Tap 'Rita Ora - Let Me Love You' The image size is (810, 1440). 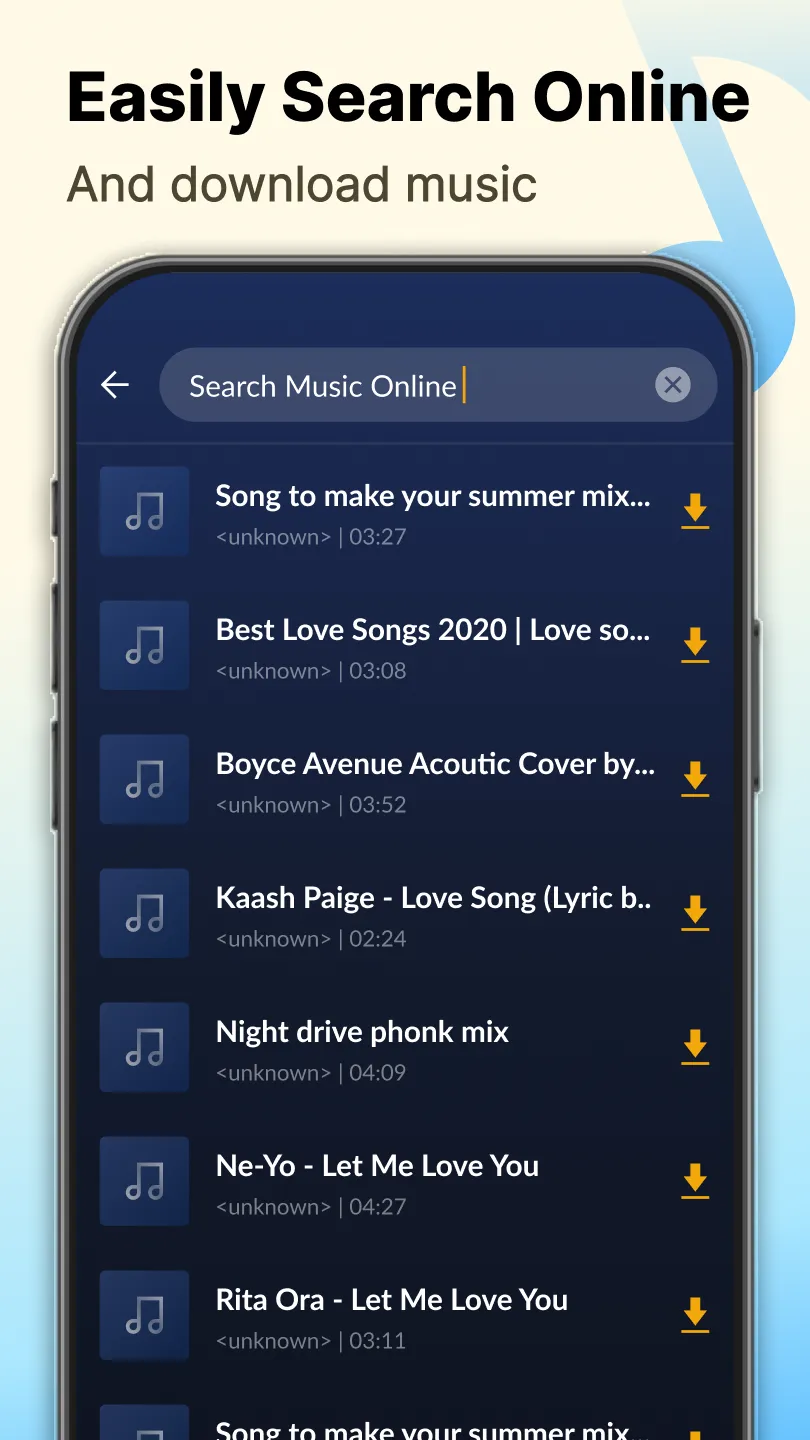click(391, 1300)
